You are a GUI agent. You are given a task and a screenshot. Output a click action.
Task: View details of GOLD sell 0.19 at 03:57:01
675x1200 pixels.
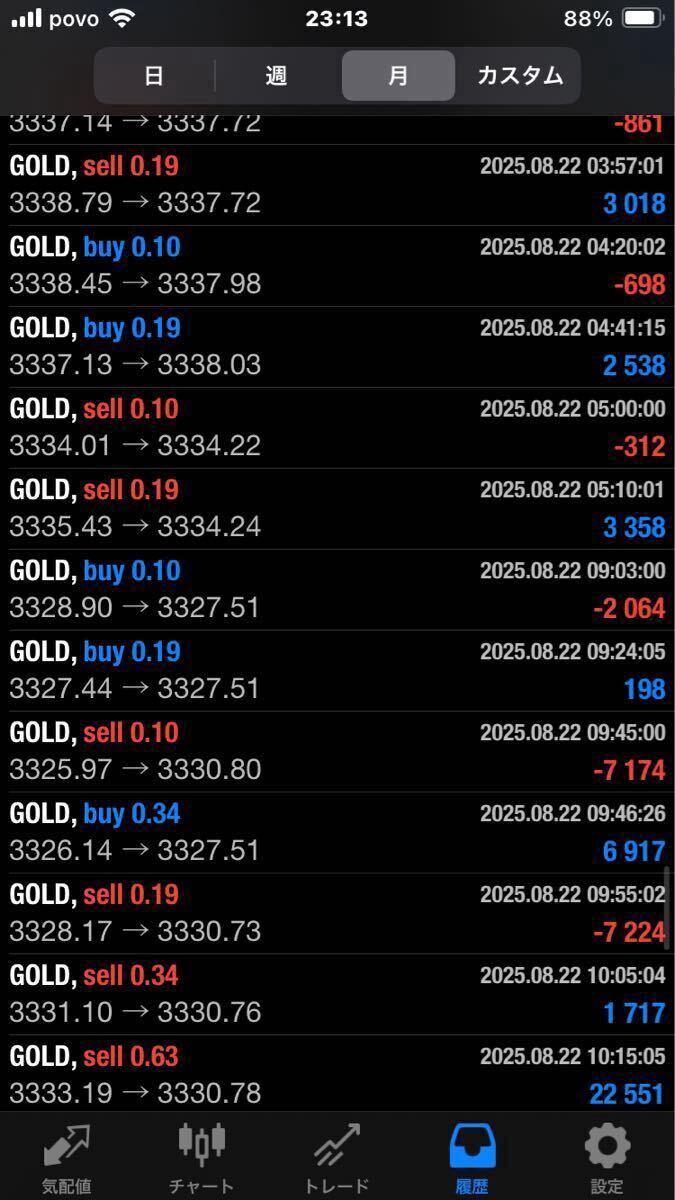click(337, 185)
